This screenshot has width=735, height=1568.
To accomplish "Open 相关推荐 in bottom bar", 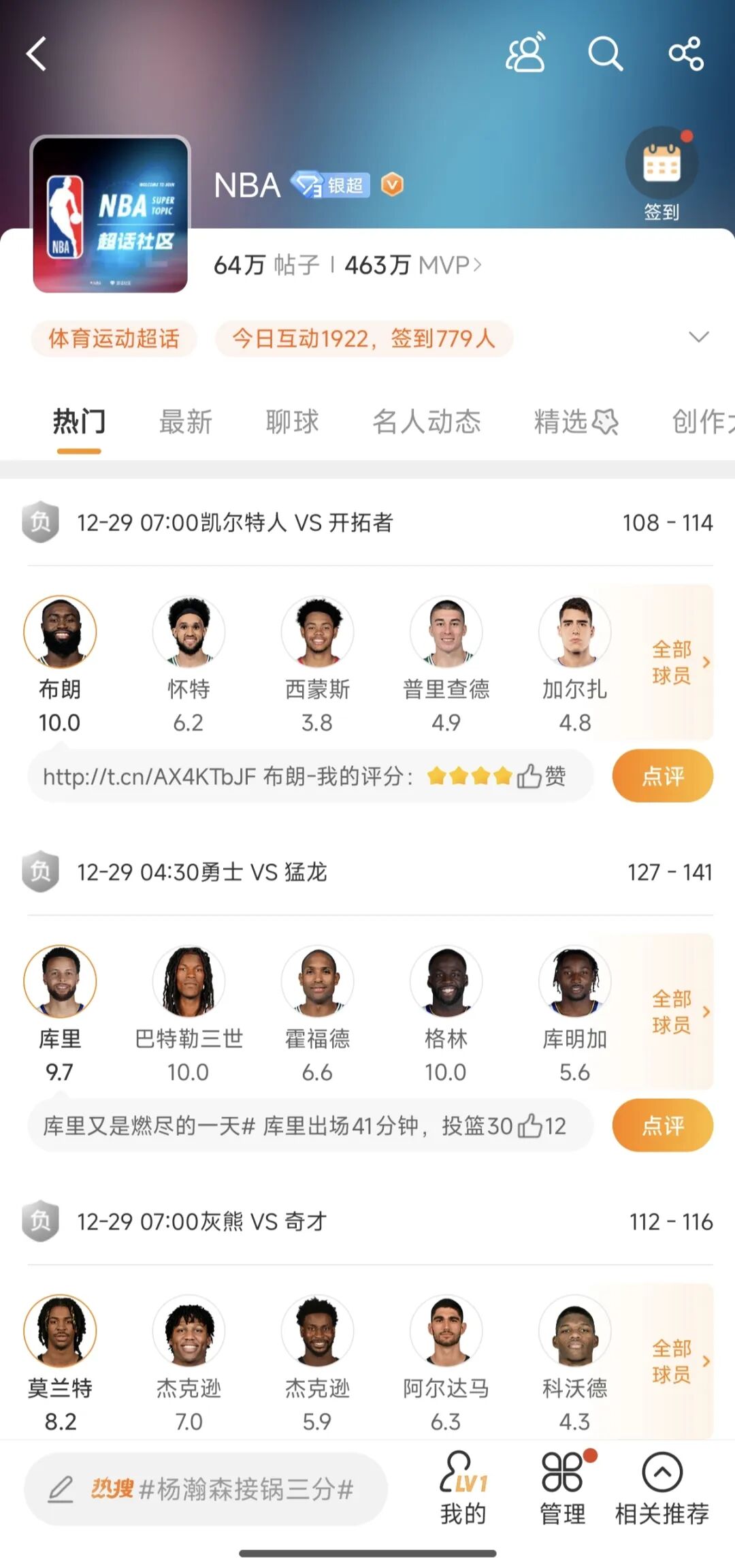I will point(662,1490).
